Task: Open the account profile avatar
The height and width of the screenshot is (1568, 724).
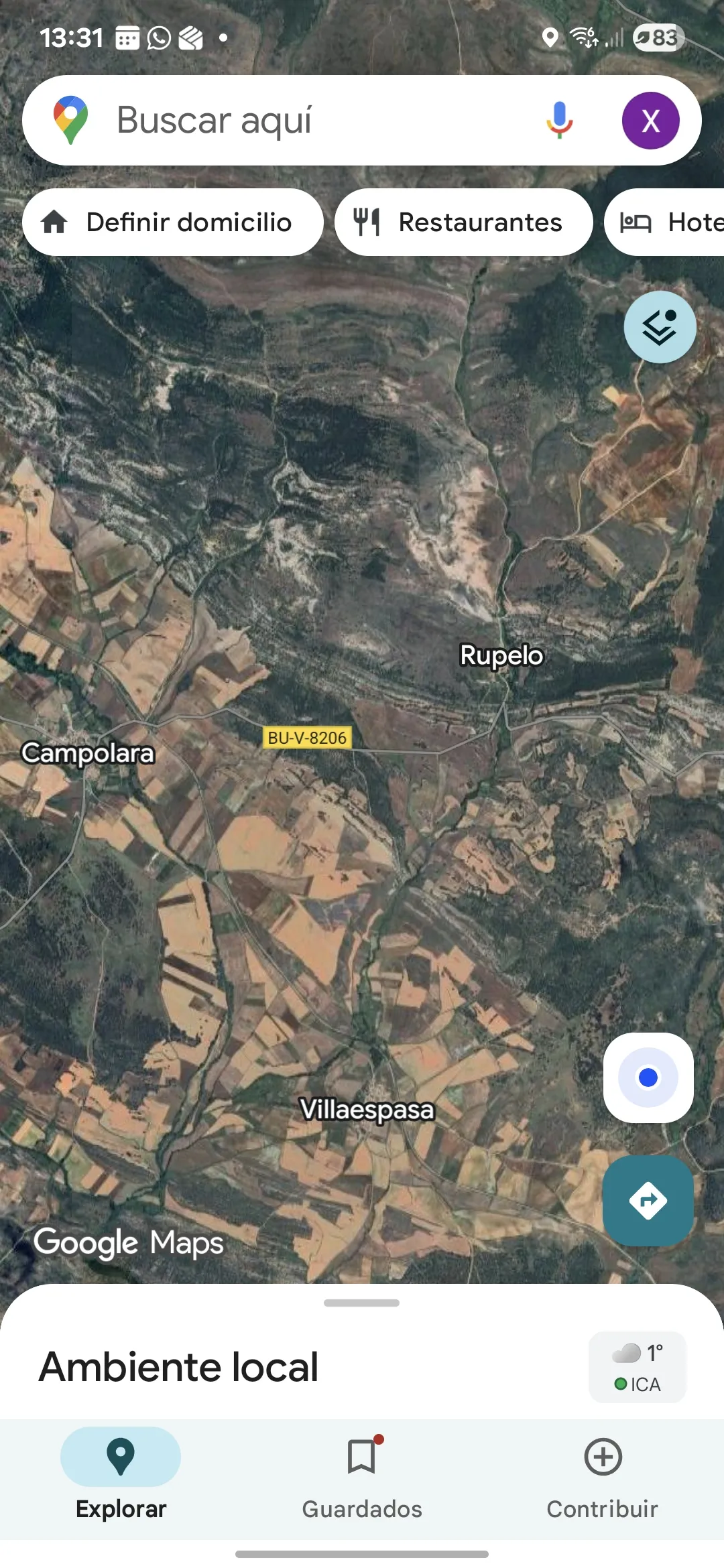Action: (650, 121)
